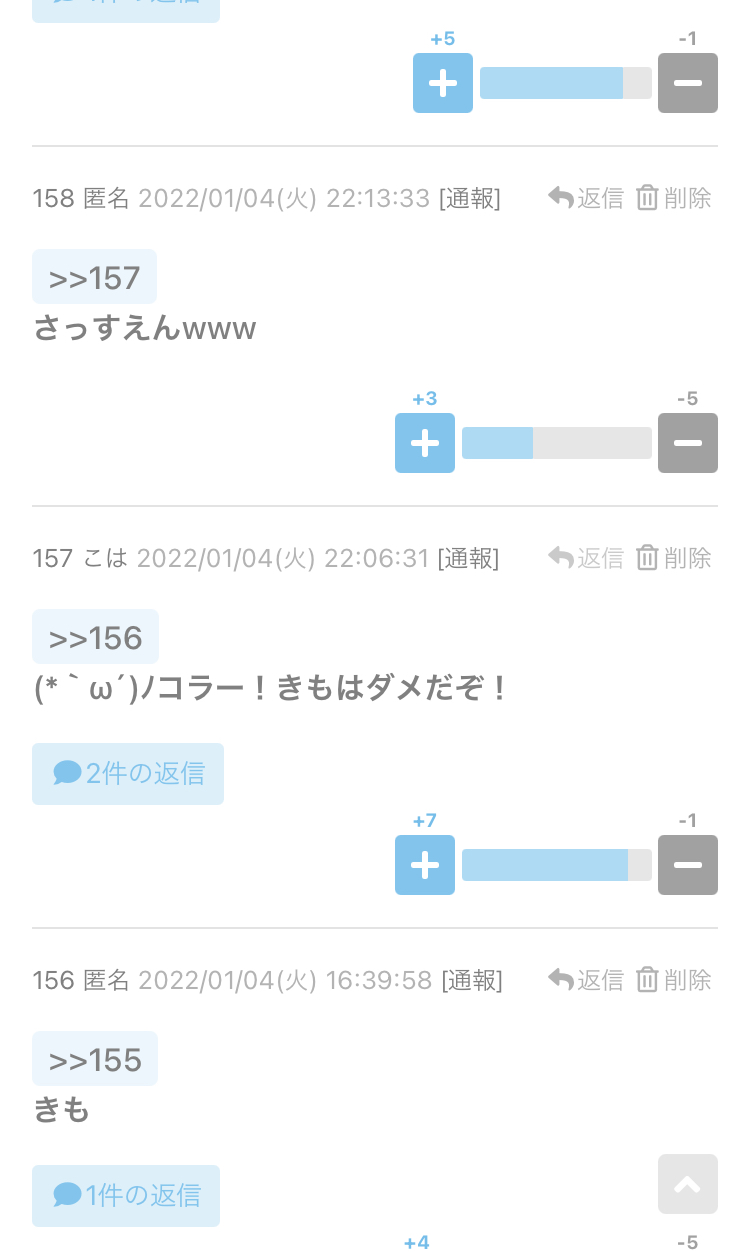Delete comment 158
750x1252 pixels.
[x=674, y=198]
